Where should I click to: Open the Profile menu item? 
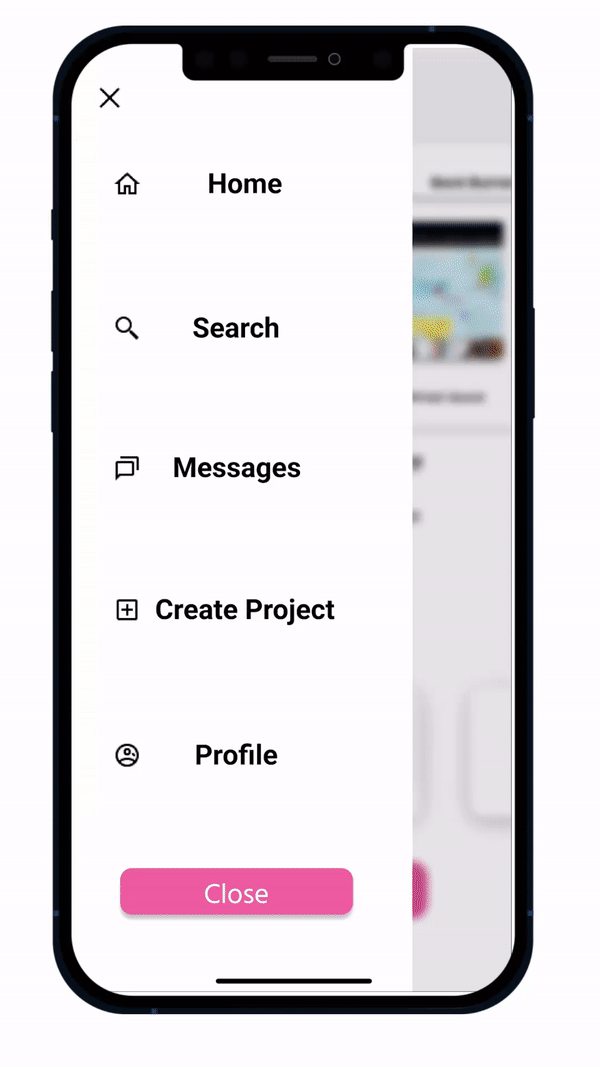tap(236, 755)
